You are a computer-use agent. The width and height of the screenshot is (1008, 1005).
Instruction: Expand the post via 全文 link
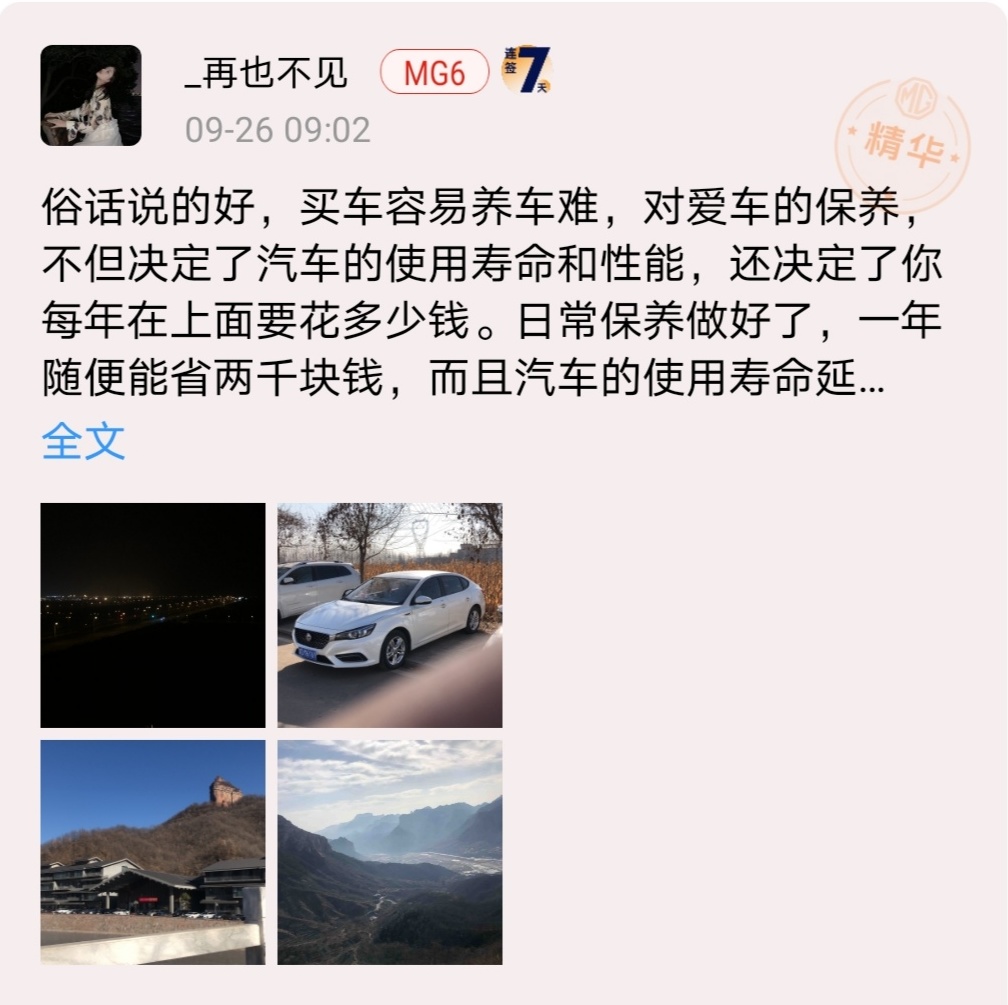tap(83, 441)
